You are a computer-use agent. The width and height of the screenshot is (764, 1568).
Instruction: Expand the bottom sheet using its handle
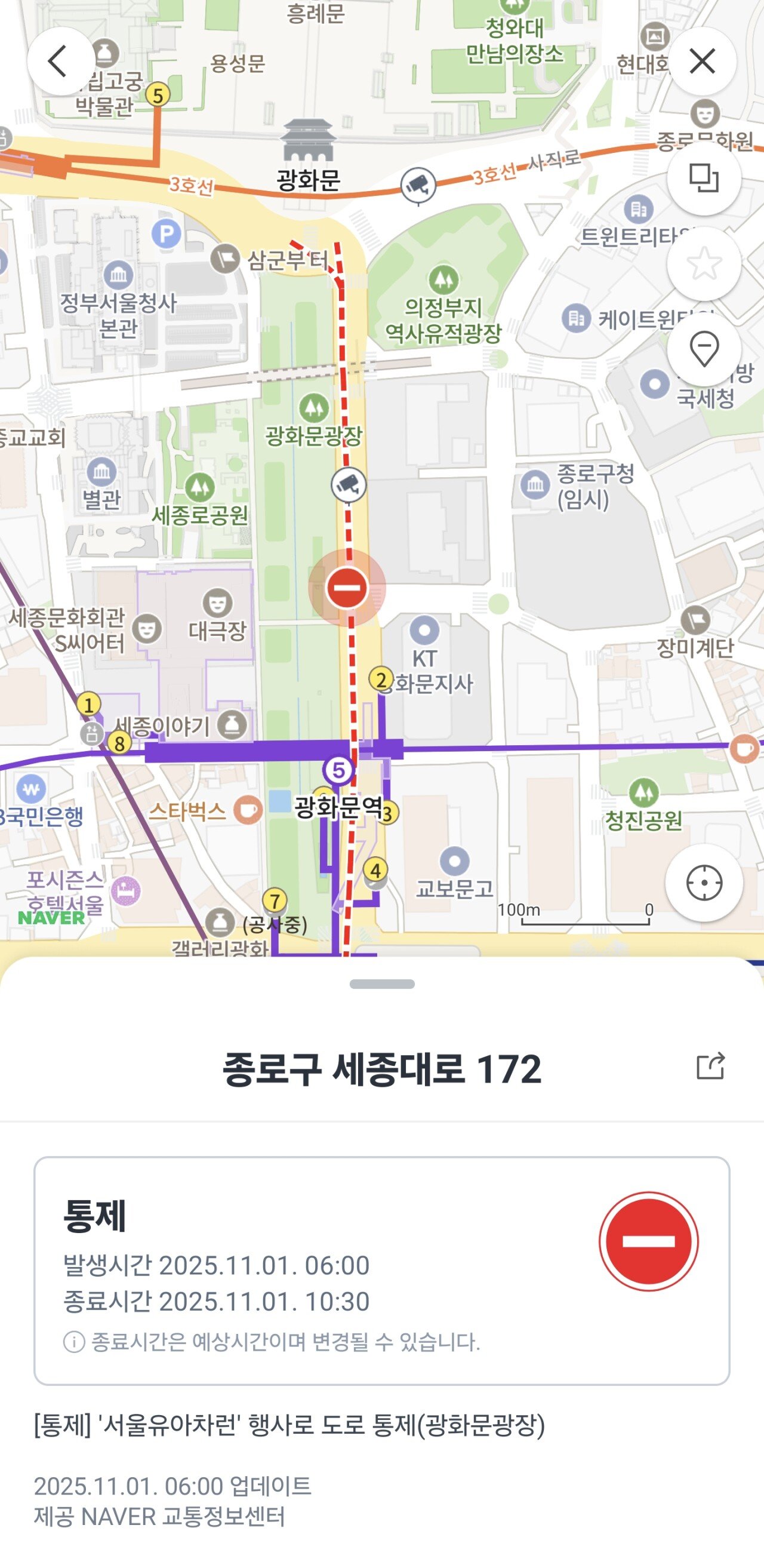click(x=382, y=984)
